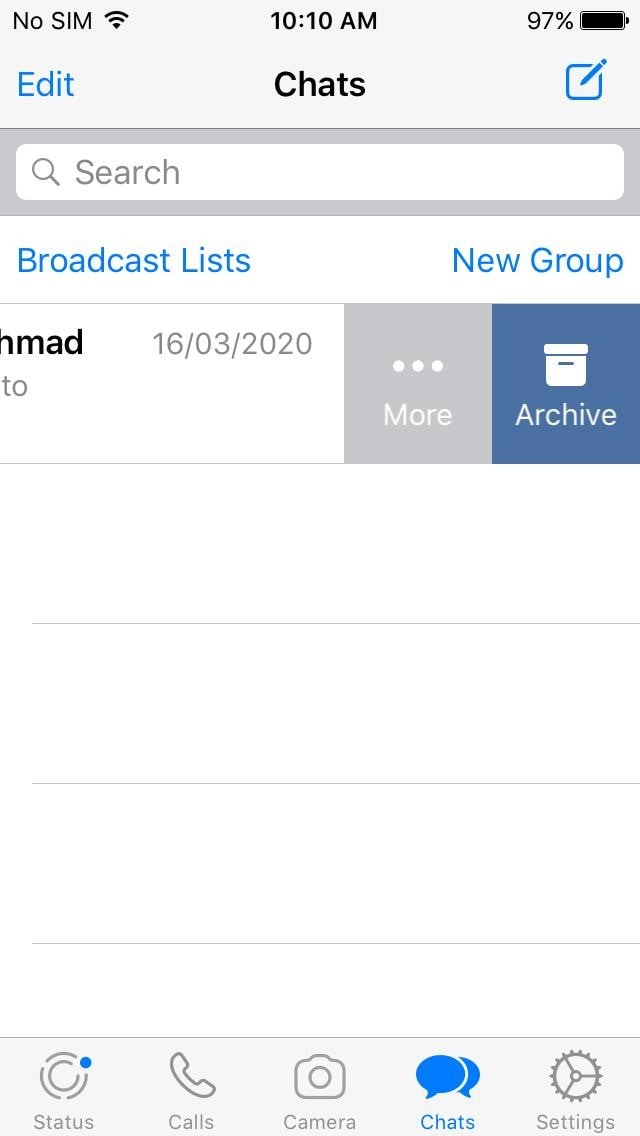Open the Camera tab
The height and width of the screenshot is (1136, 640).
pos(320,1090)
